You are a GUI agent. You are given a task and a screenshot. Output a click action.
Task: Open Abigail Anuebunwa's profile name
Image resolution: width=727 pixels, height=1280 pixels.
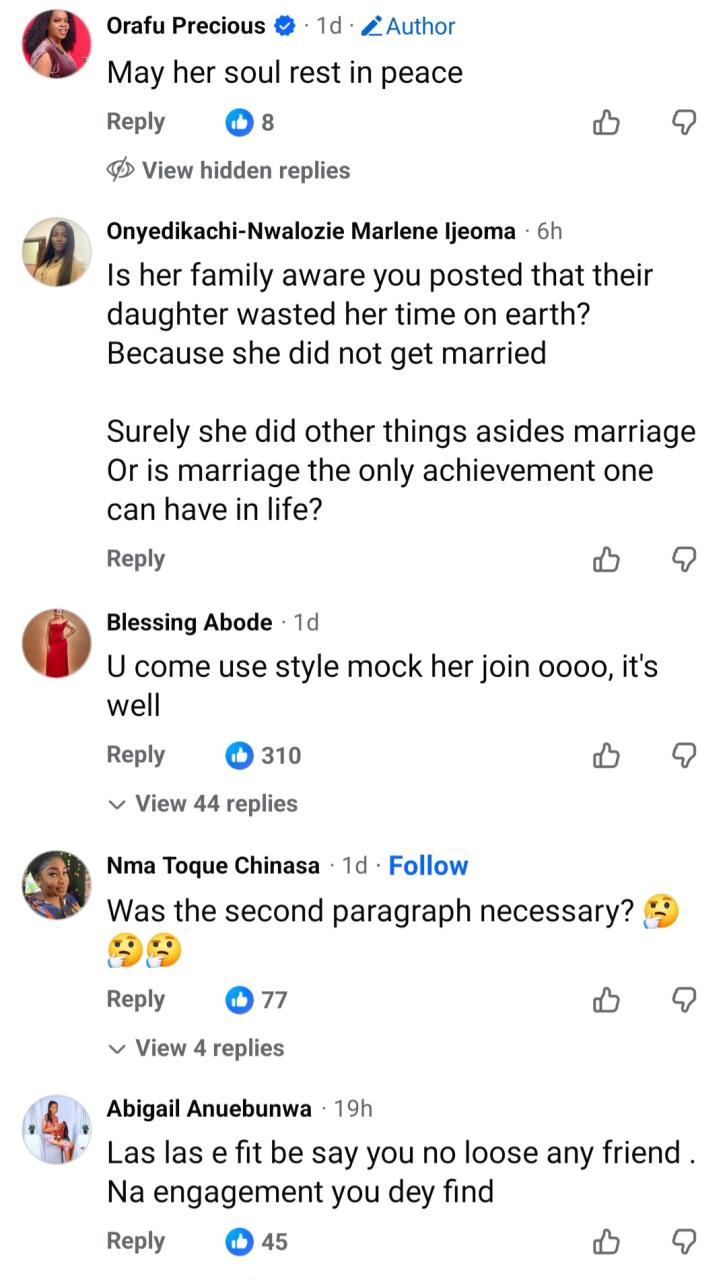(x=209, y=1108)
